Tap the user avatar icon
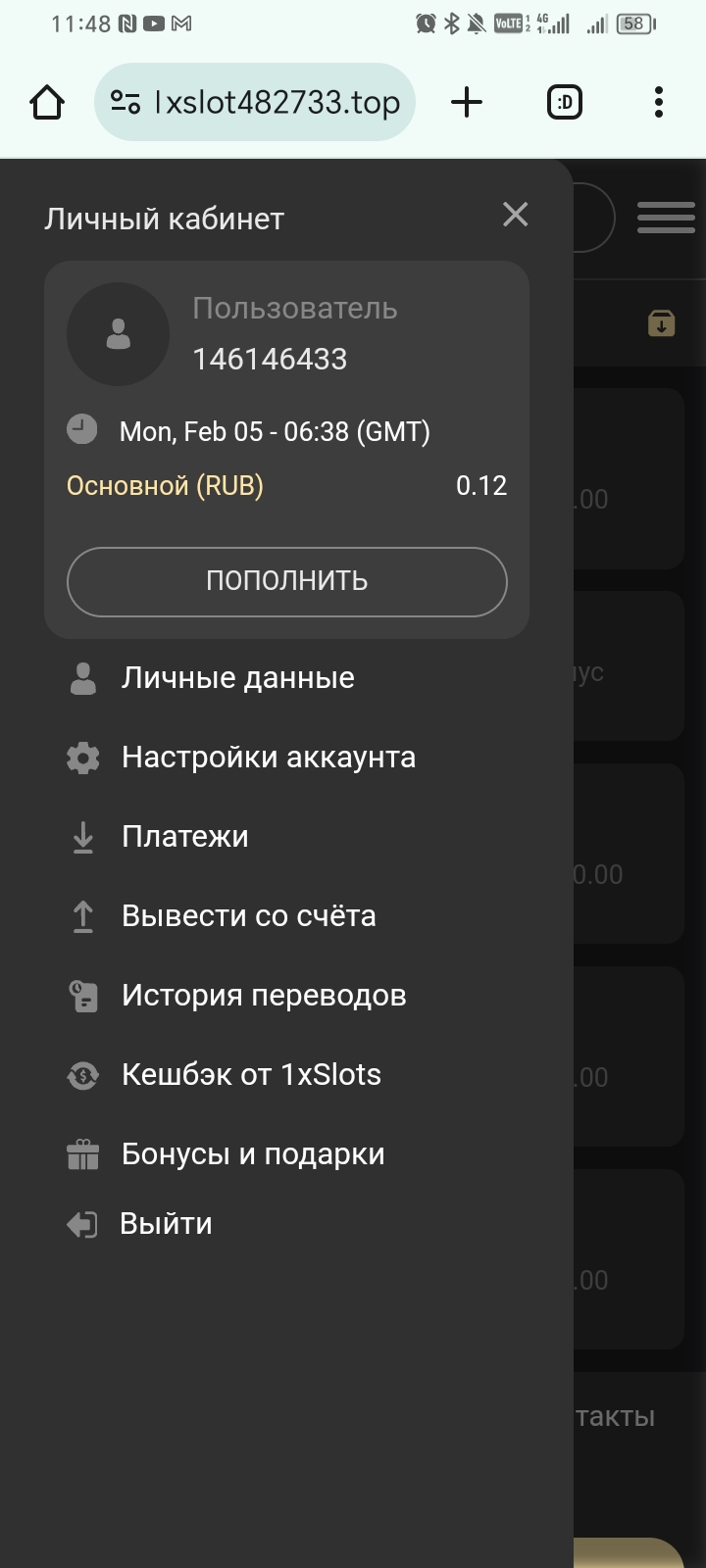 coord(118,334)
